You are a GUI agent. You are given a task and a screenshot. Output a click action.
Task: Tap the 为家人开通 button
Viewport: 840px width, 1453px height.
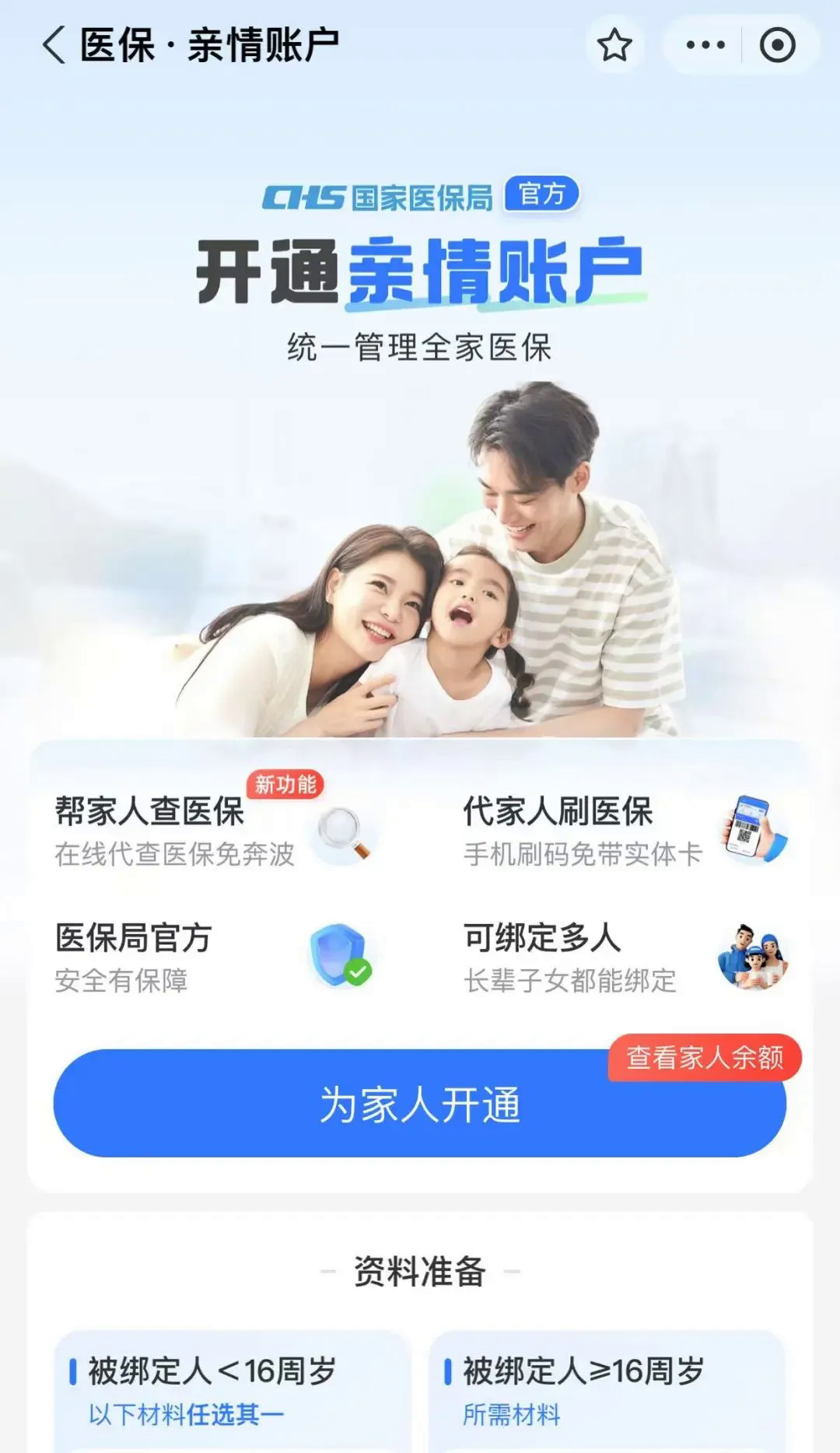pos(420,1105)
